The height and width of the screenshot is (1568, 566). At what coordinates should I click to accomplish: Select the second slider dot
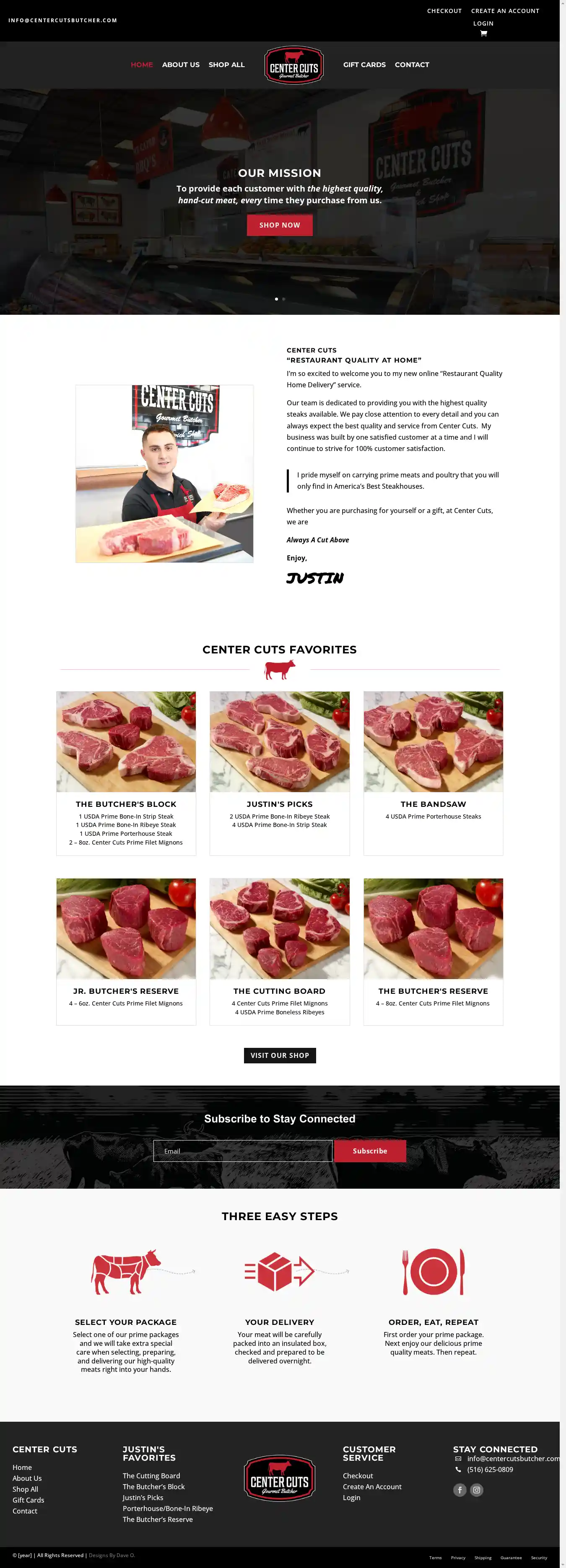283,299
